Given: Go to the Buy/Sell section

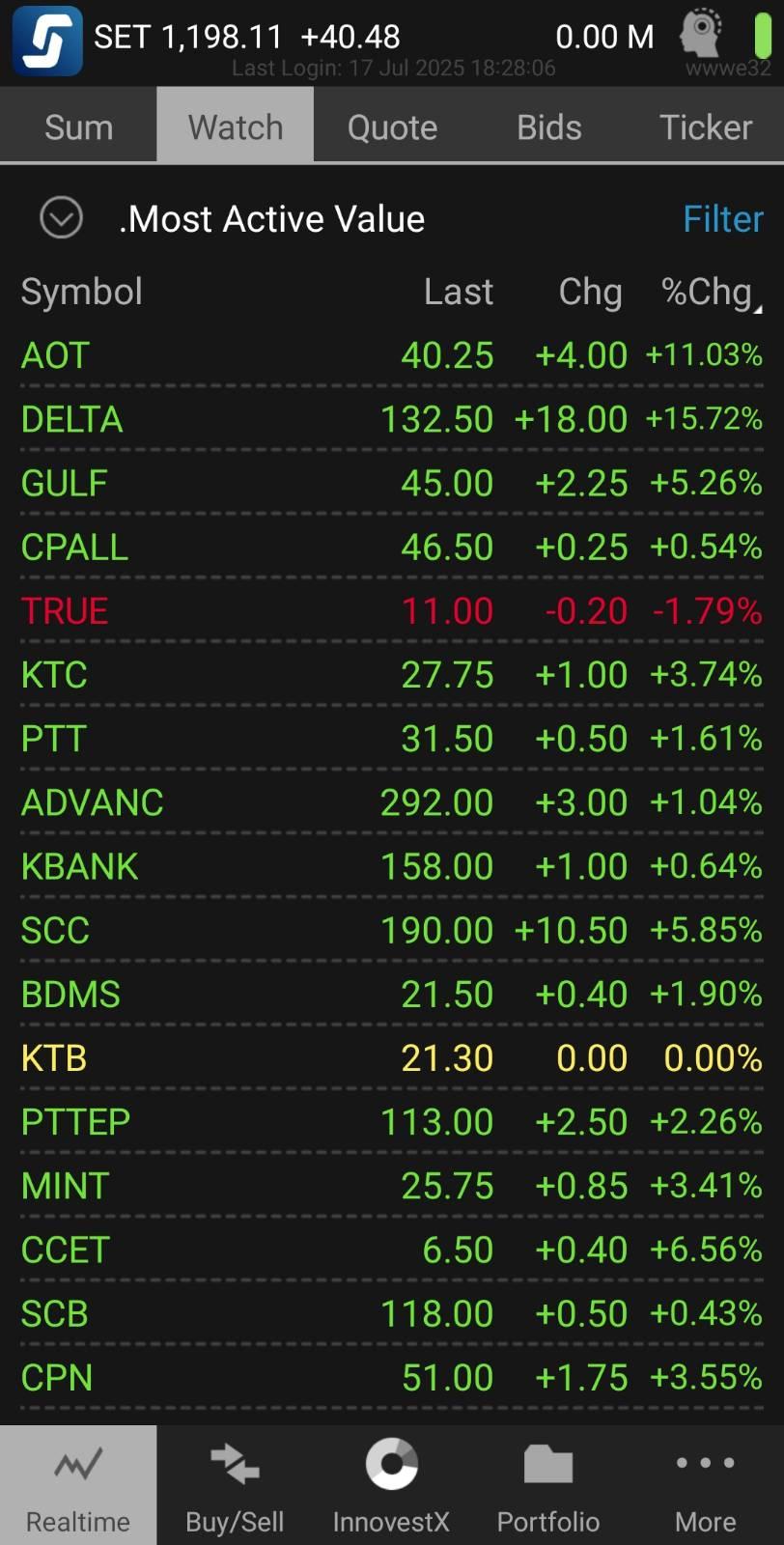Looking at the screenshot, I should pyautogui.click(x=235, y=1485).
